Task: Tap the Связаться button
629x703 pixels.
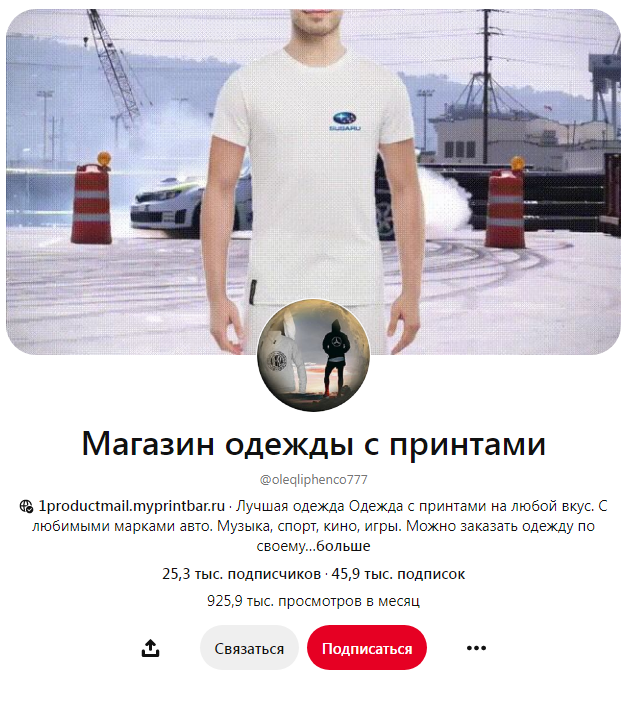Action: click(249, 648)
